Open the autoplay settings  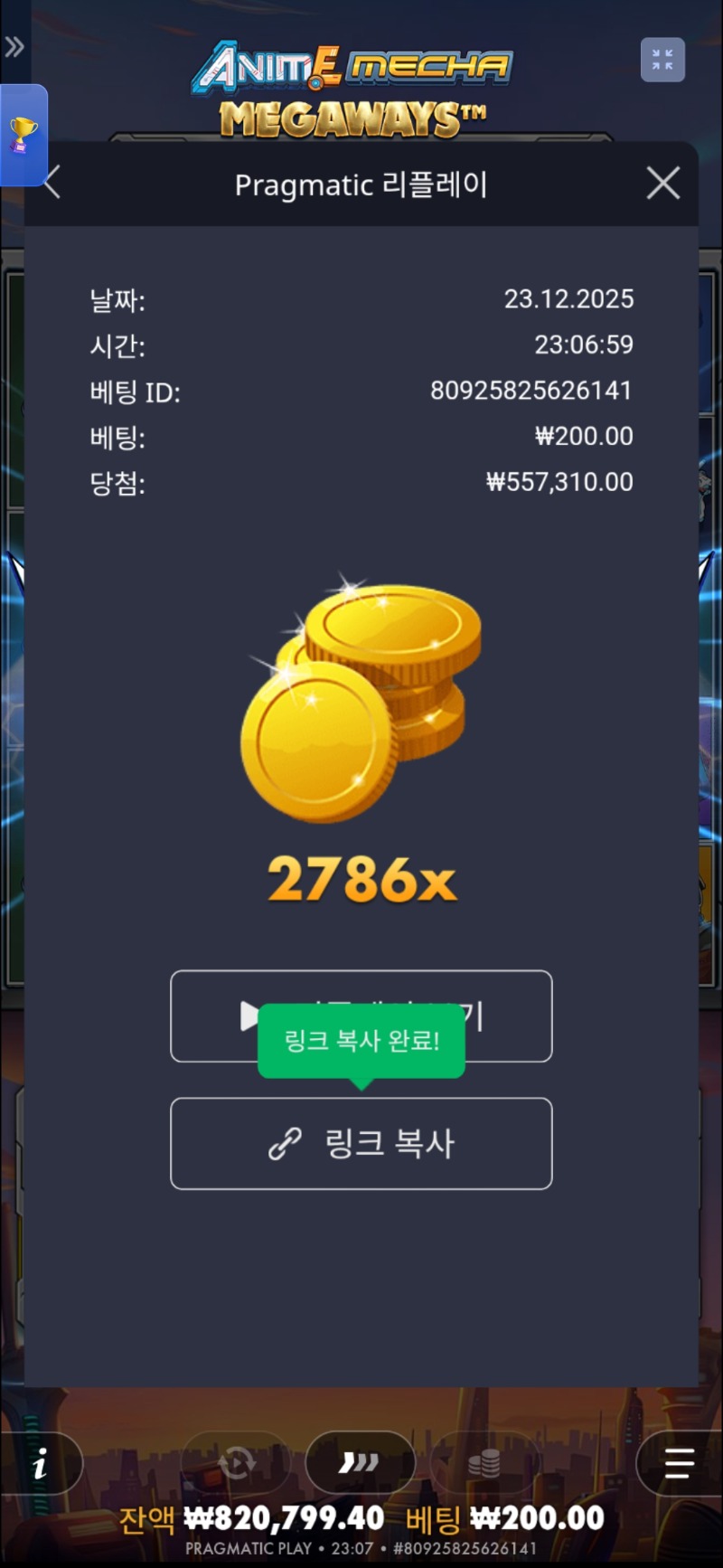237,1462
